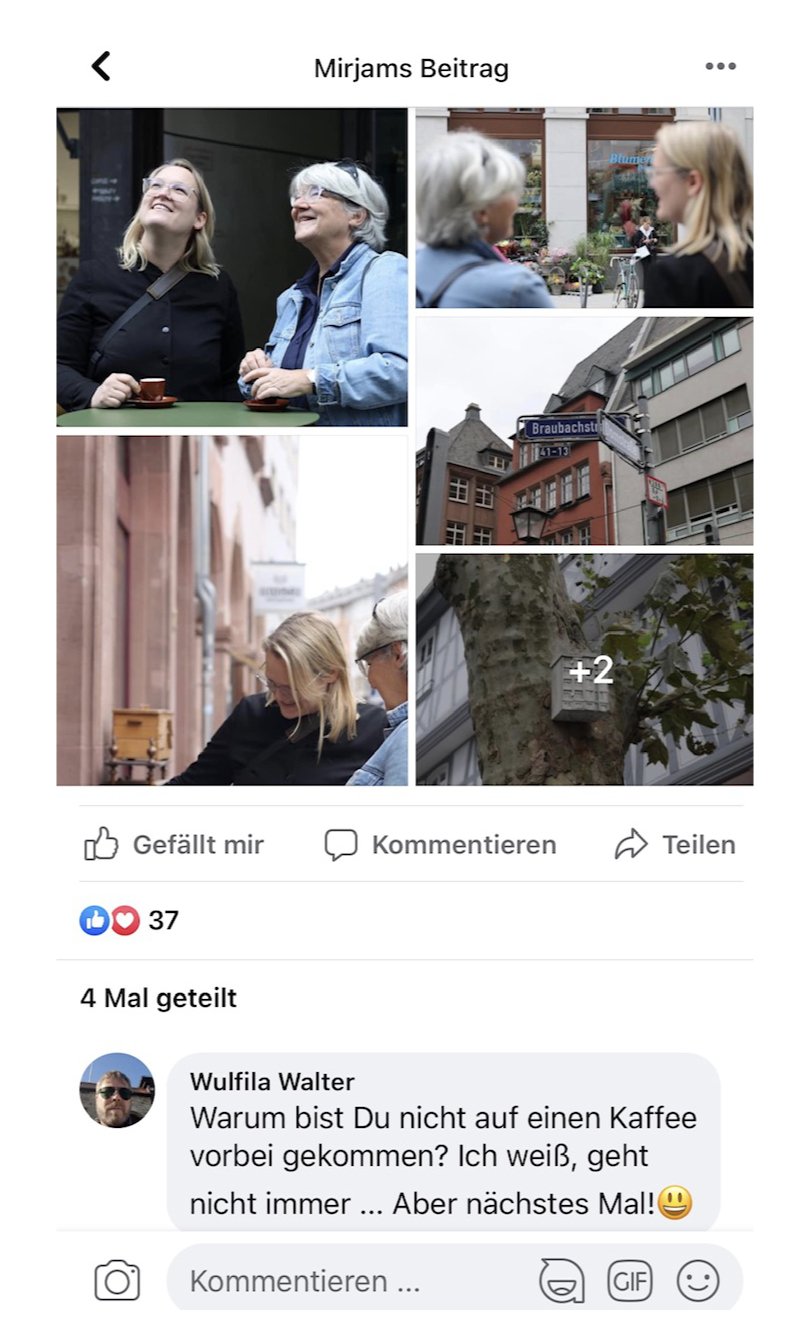
Task: Open the sticker picker in comment box
Action: (x=562, y=1281)
